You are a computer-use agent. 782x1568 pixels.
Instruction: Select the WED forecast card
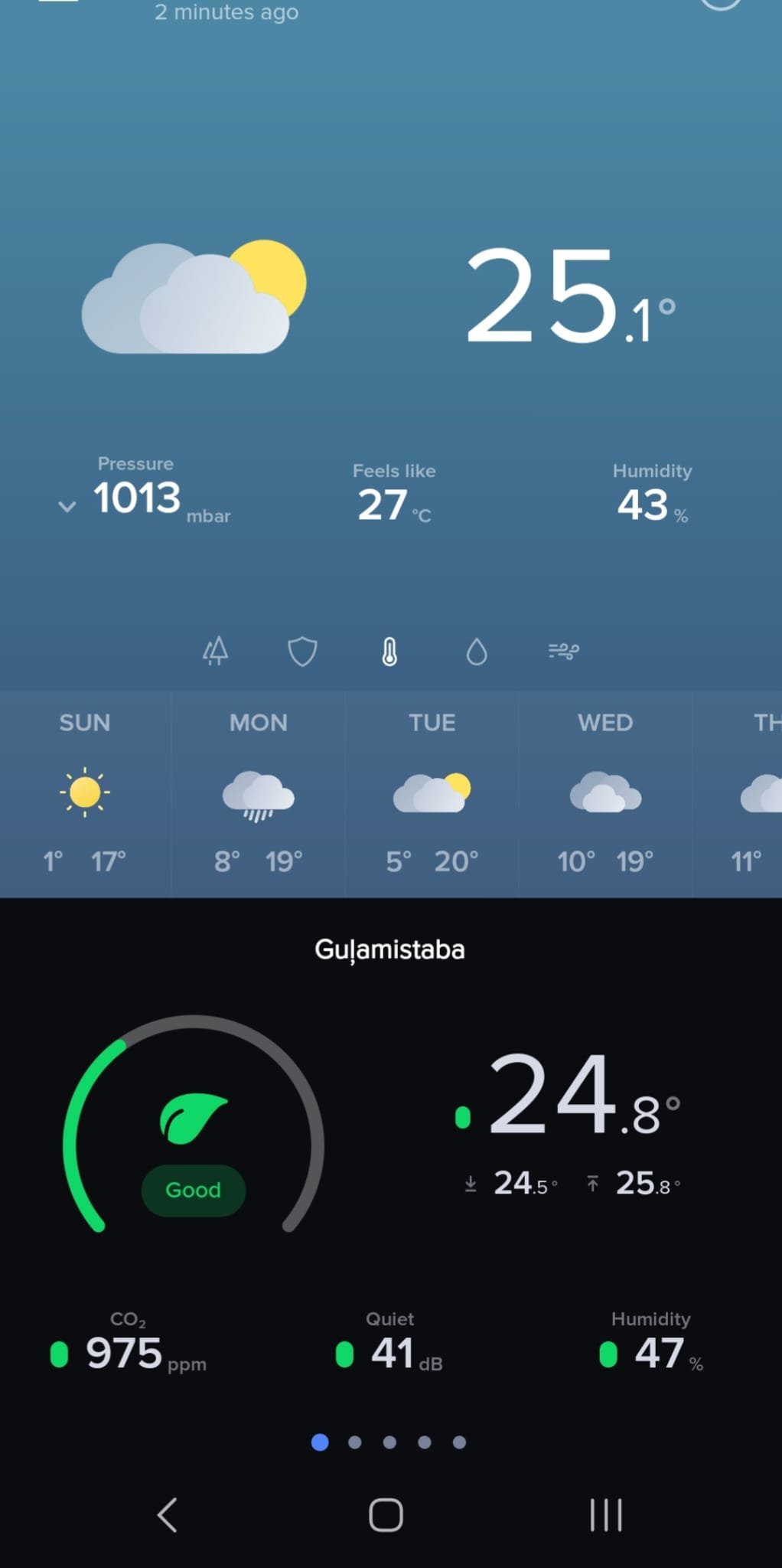(605, 794)
